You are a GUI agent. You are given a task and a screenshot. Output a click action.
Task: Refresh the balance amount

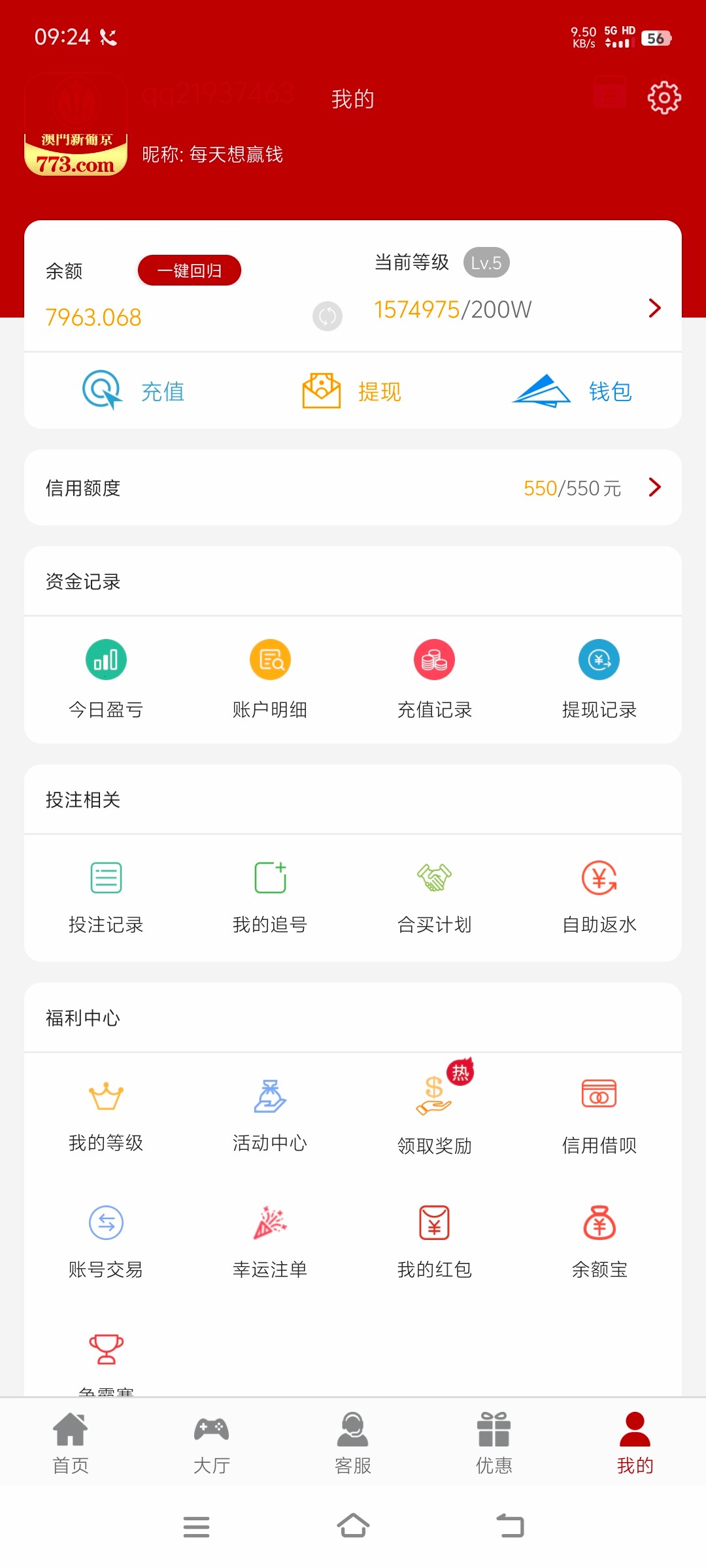[328, 317]
